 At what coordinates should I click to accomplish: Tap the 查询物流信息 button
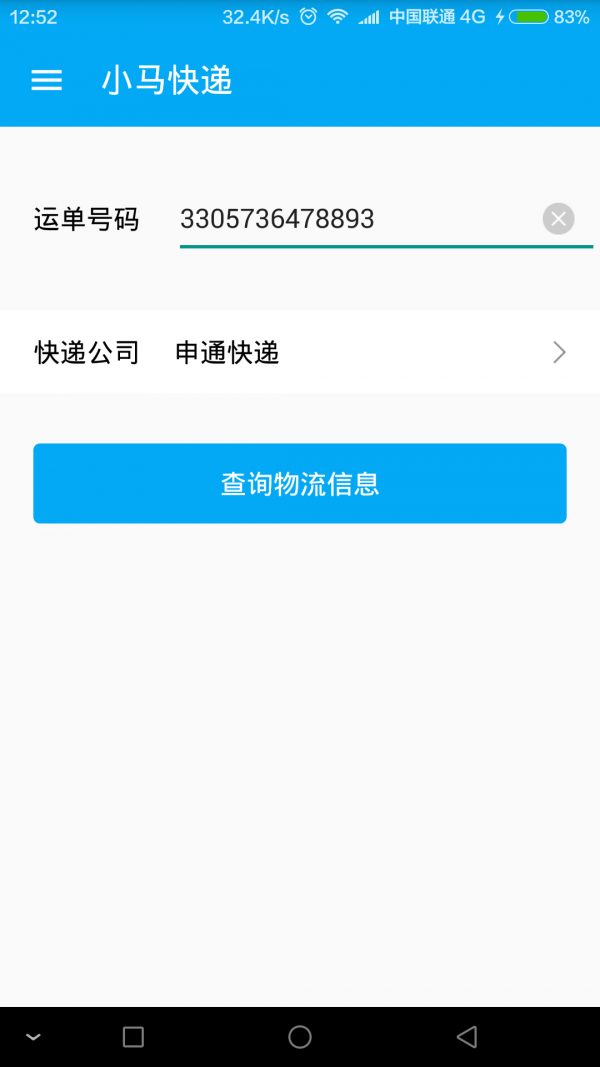[300, 484]
